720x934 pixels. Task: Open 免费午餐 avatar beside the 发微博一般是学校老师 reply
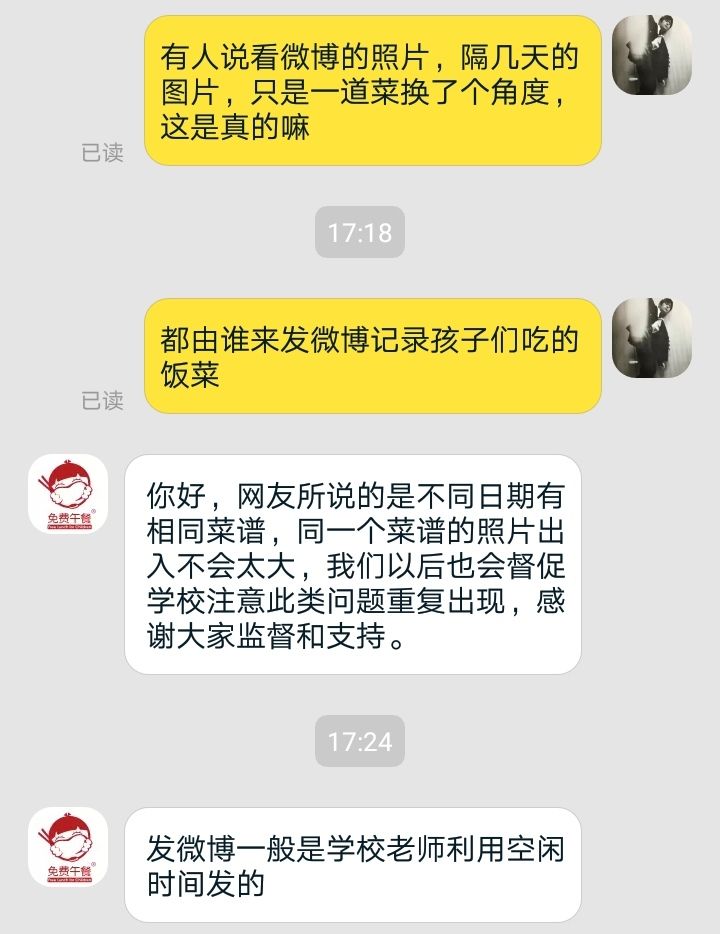[x=68, y=846]
